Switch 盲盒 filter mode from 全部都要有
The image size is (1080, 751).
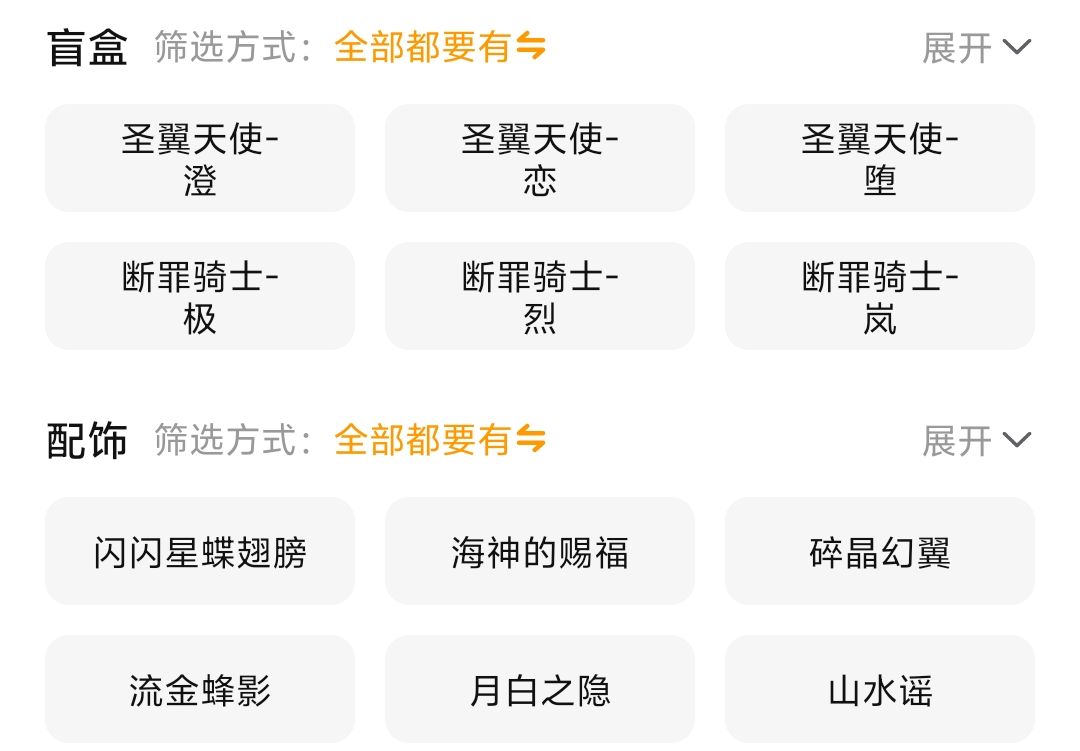pos(439,48)
